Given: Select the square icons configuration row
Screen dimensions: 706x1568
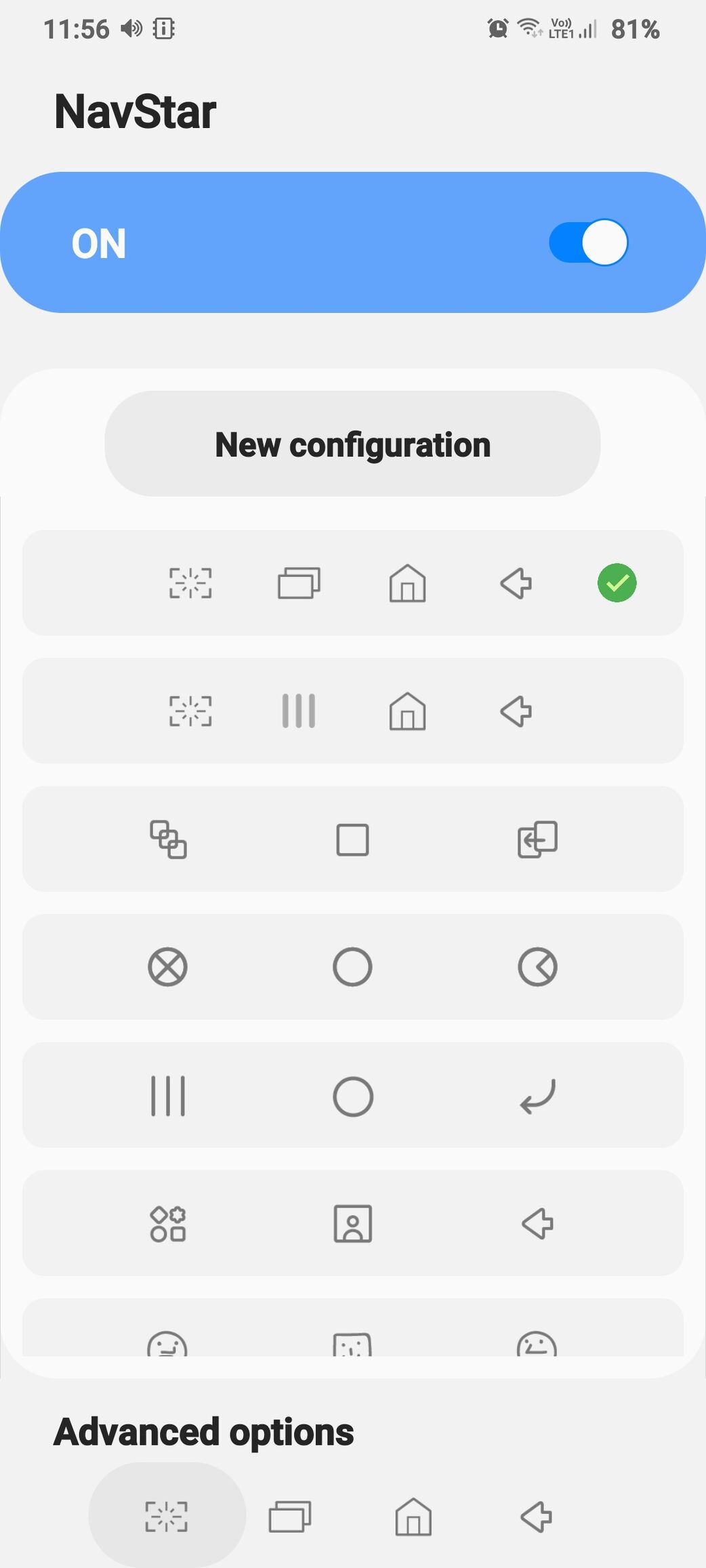Looking at the screenshot, I should [x=352, y=839].
